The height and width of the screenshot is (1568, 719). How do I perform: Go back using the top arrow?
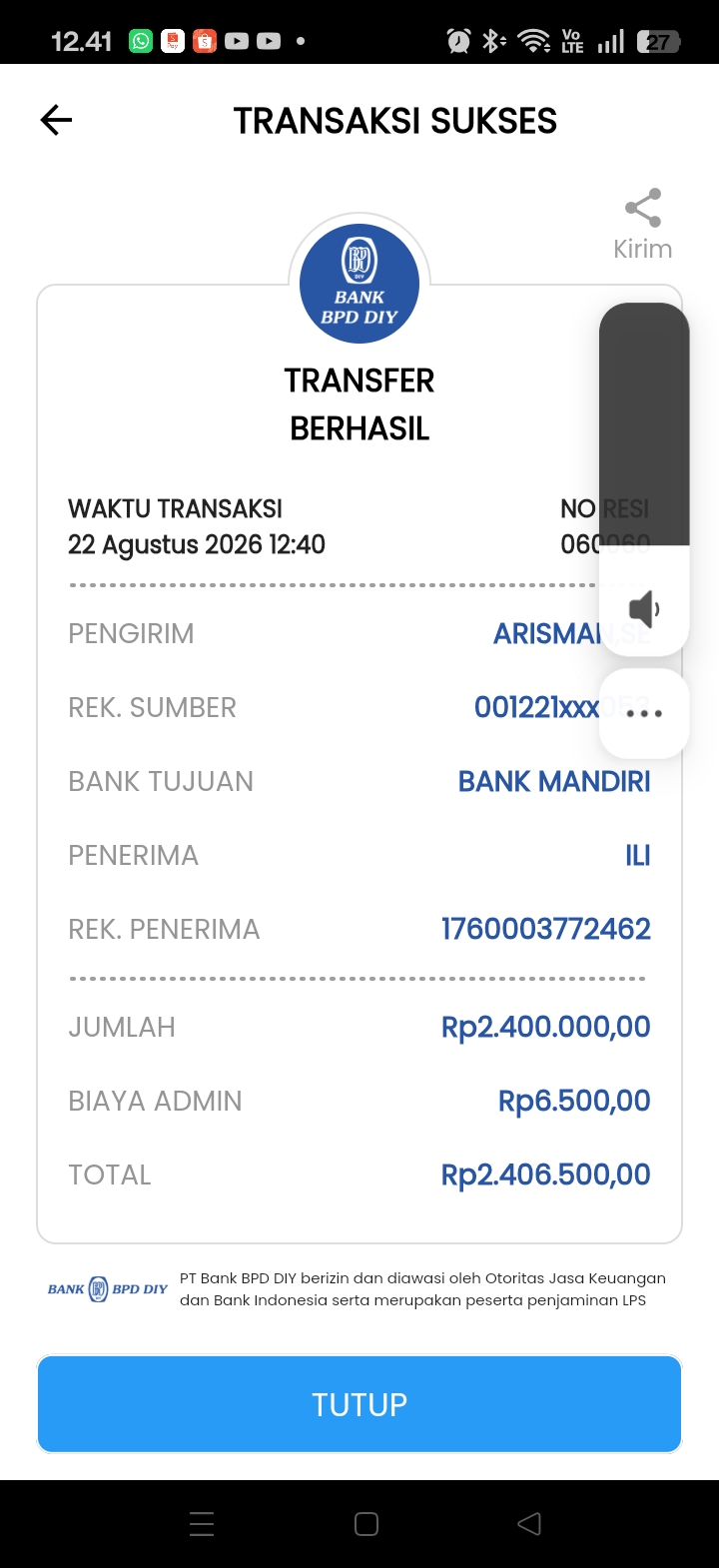click(x=56, y=121)
